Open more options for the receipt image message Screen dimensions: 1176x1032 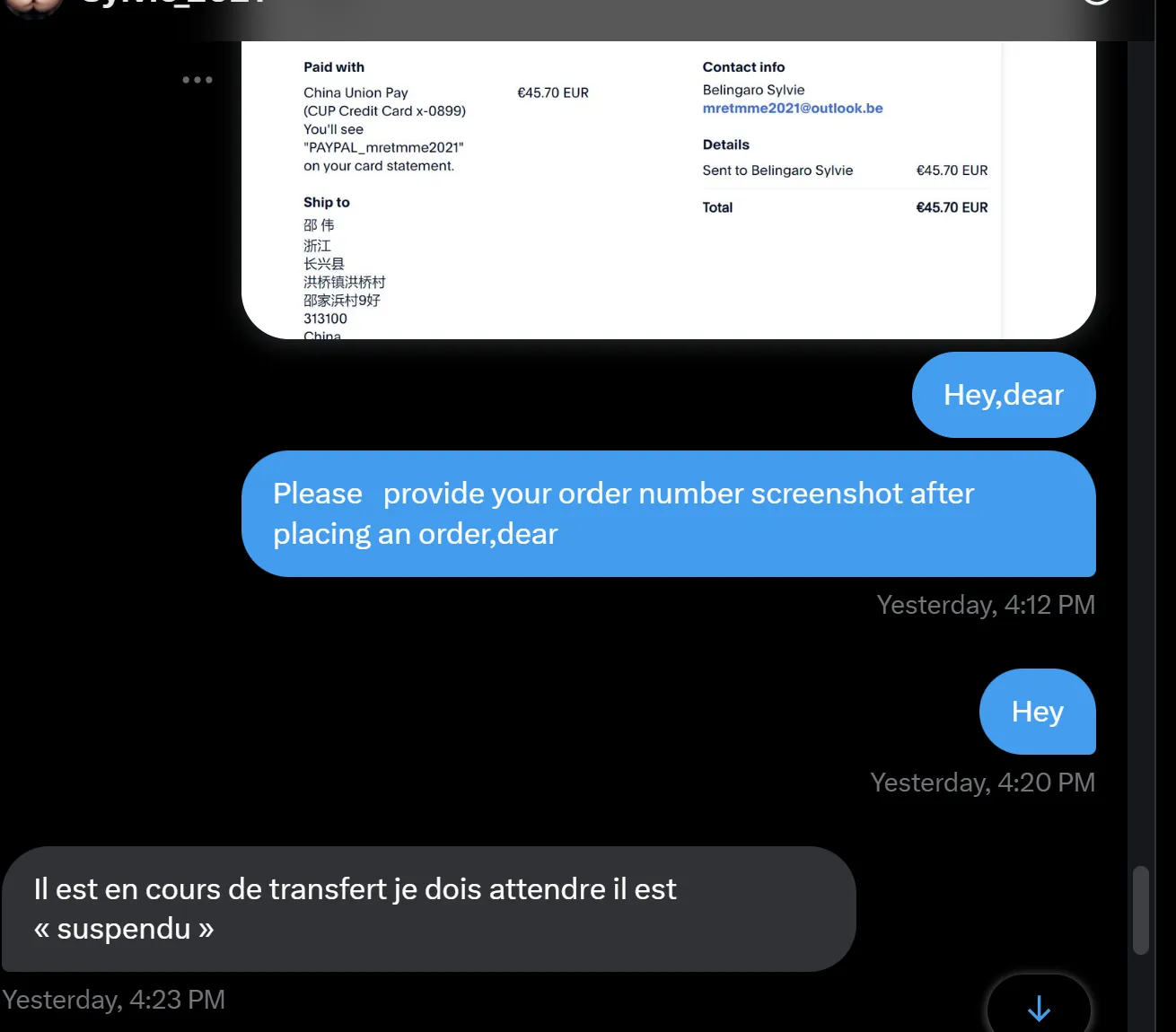click(x=197, y=80)
